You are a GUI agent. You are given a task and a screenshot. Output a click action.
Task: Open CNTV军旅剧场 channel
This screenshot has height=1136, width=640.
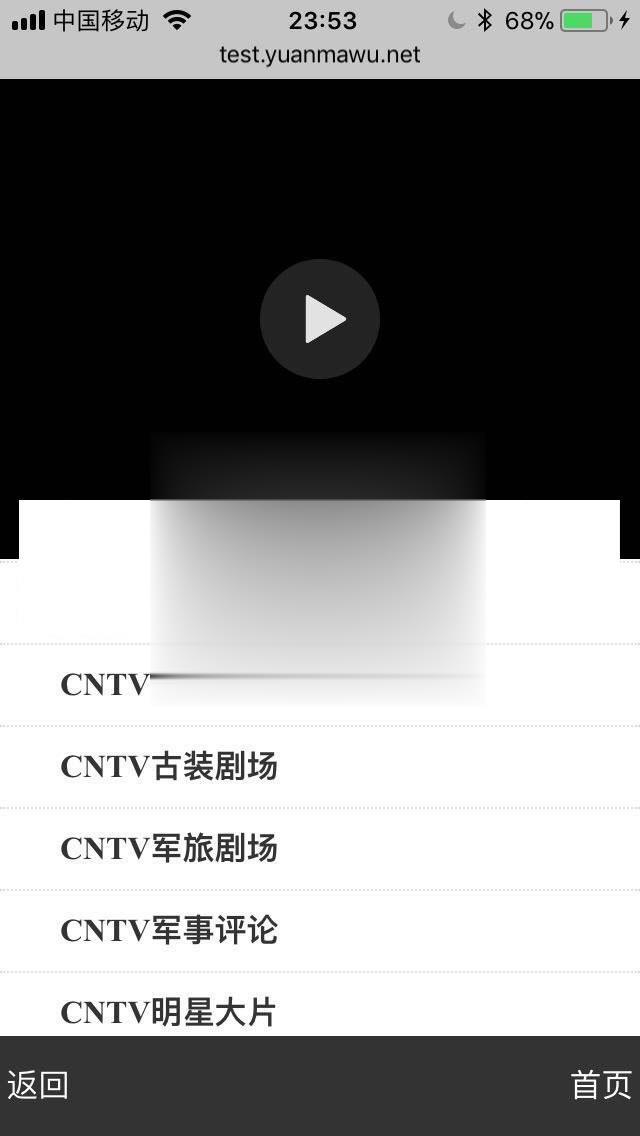(x=320, y=848)
